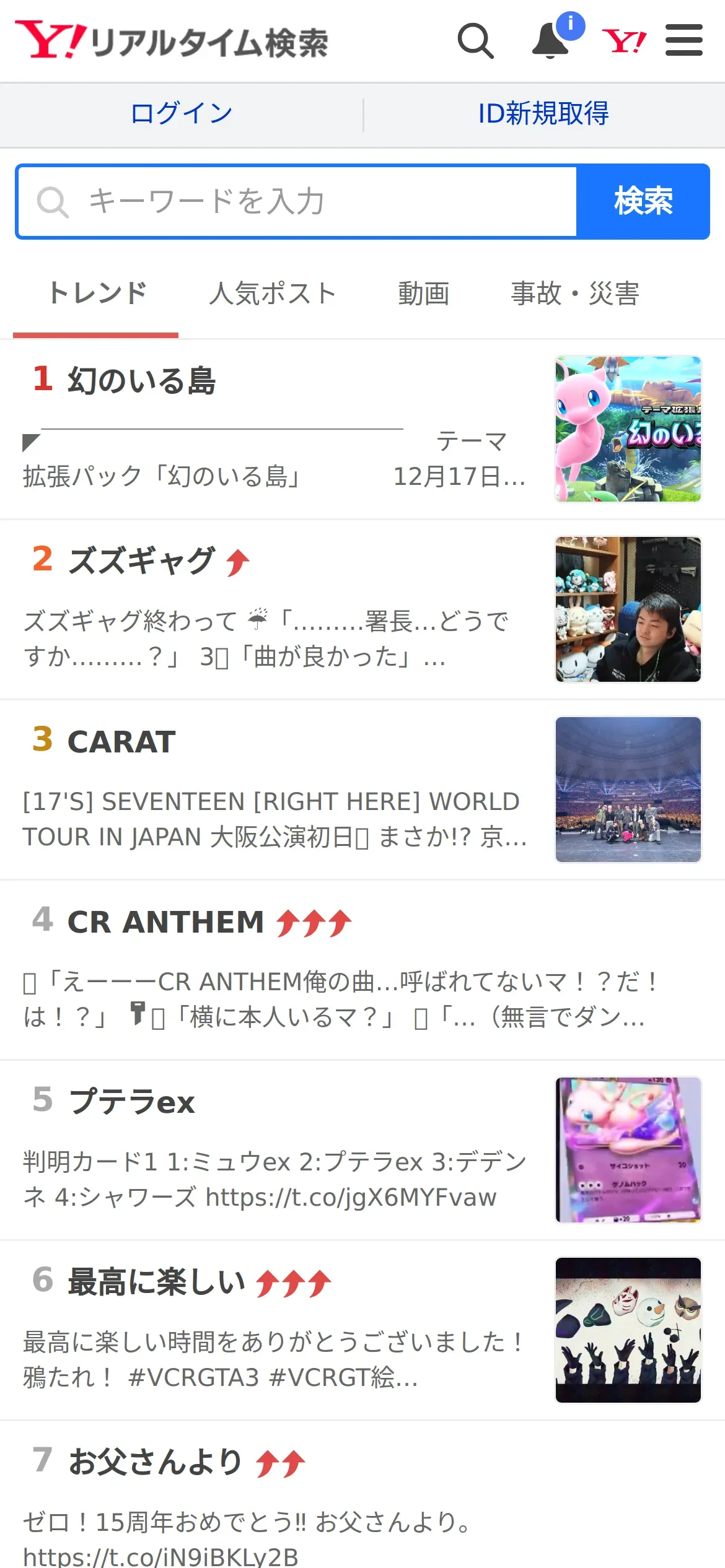Open the Y! リアルタイム検索 logo
Image resolution: width=725 pixels, height=1568 pixels.
pyautogui.click(x=172, y=41)
